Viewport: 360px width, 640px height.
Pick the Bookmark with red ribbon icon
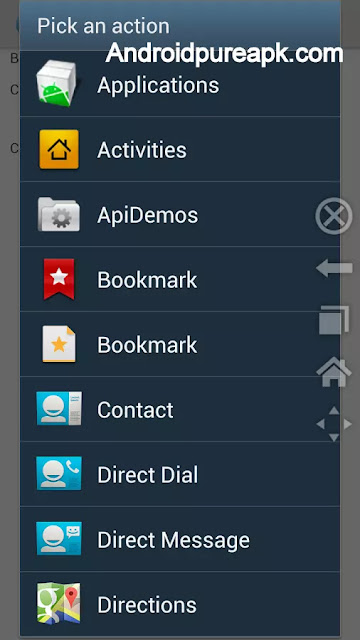tap(180, 280)
